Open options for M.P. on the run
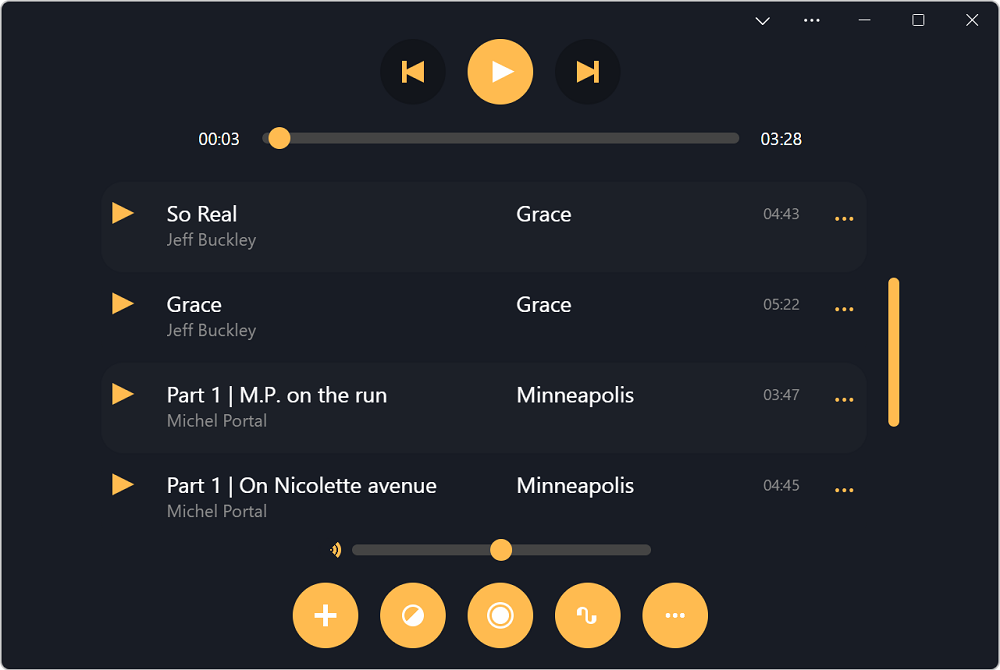The height and width of the screenshot is (670, 1000). (844, 400)
